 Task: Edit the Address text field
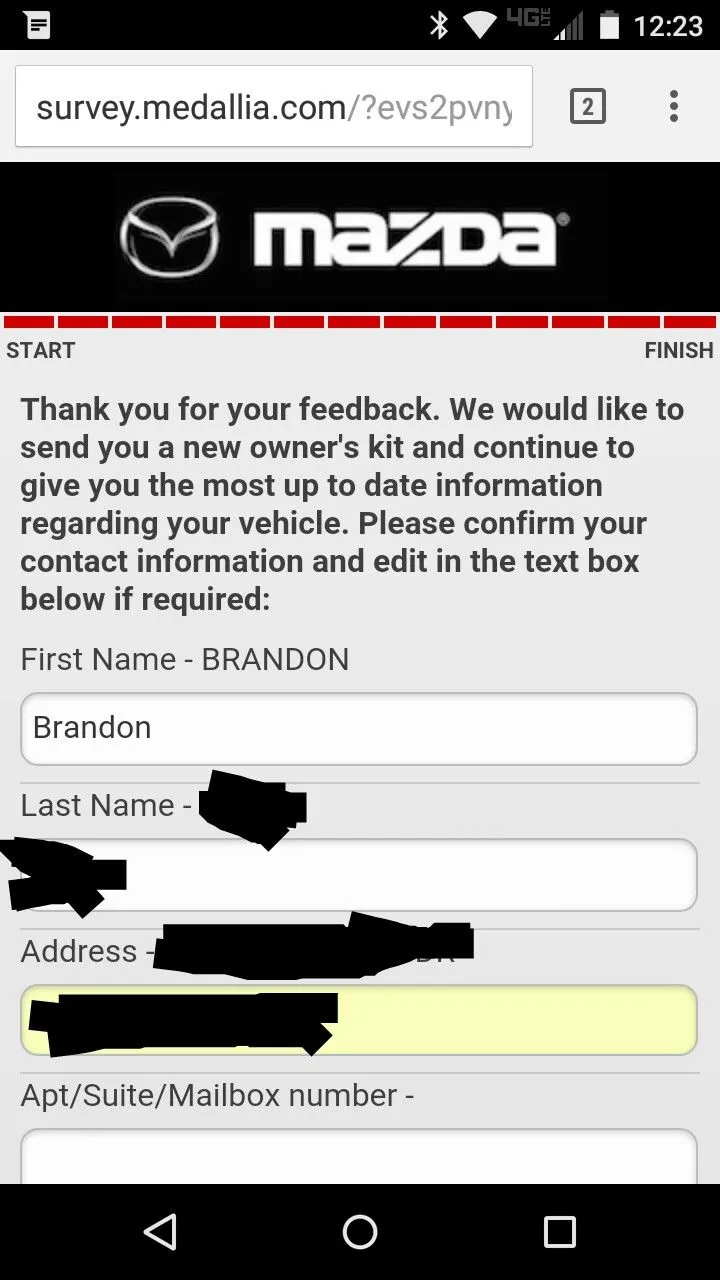point(500,1020)
